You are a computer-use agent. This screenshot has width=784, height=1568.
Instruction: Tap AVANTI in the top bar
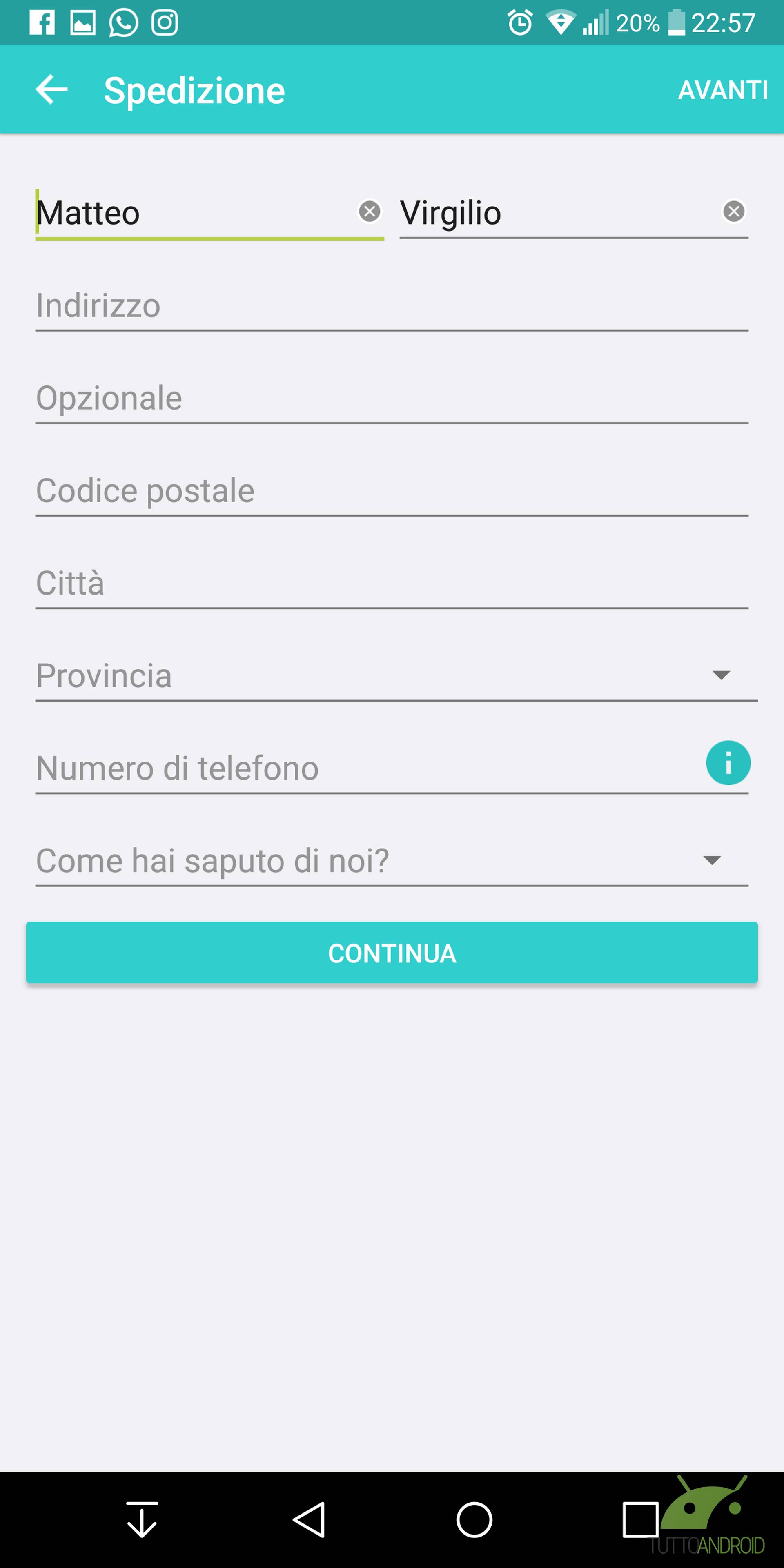(x=722, y=90)
